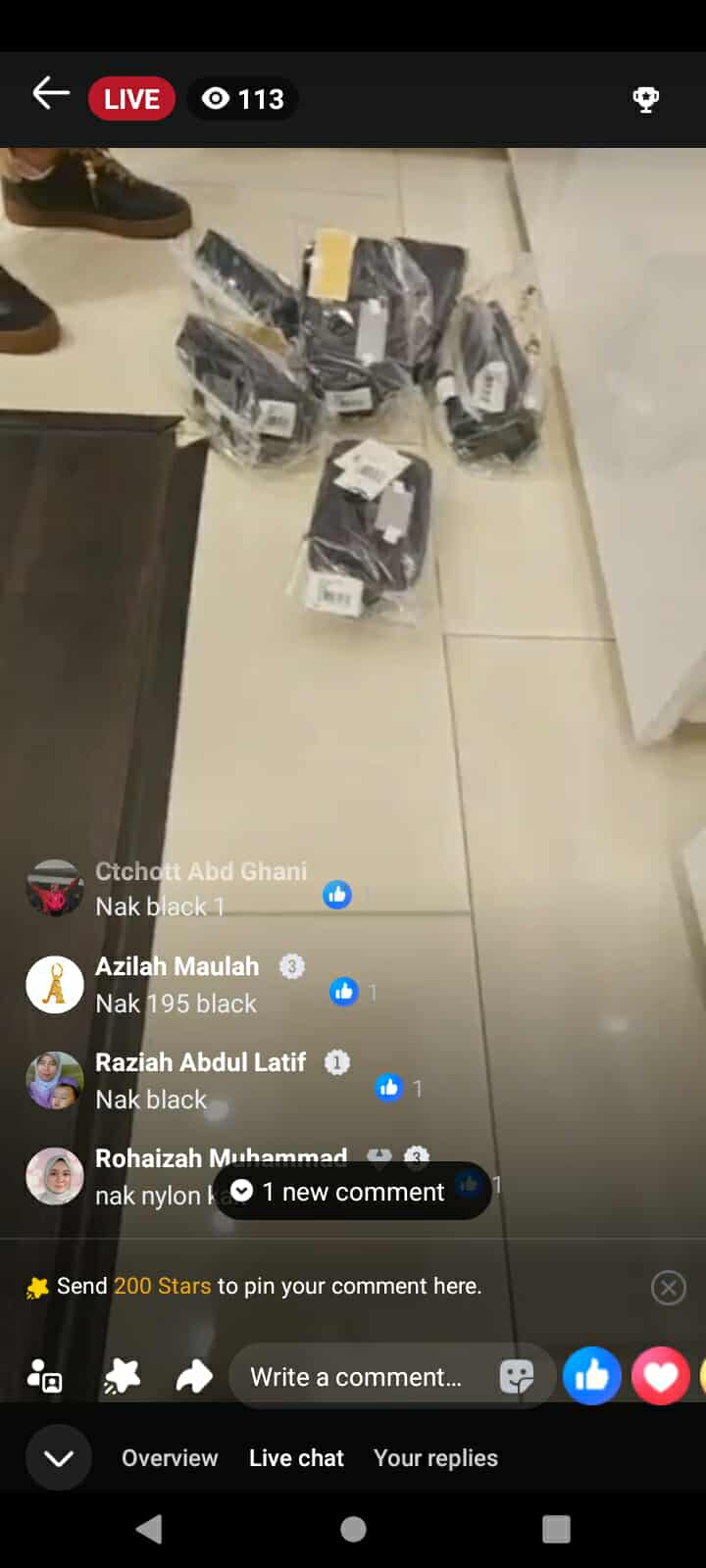This screenshot has width=706, height=1568.
Task: Go back from the live video
Action: point(51,95)
